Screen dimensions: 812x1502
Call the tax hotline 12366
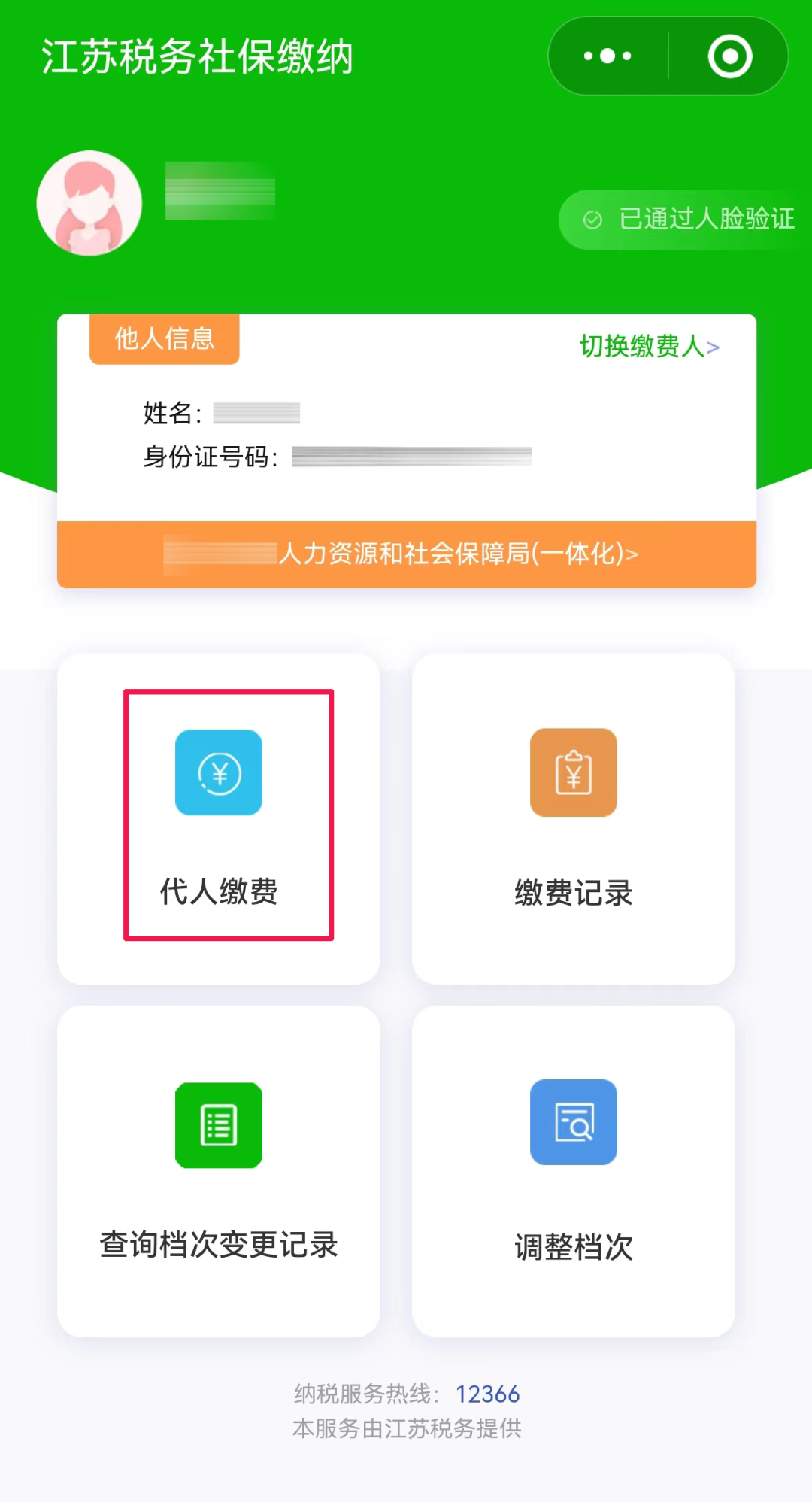488,1394
